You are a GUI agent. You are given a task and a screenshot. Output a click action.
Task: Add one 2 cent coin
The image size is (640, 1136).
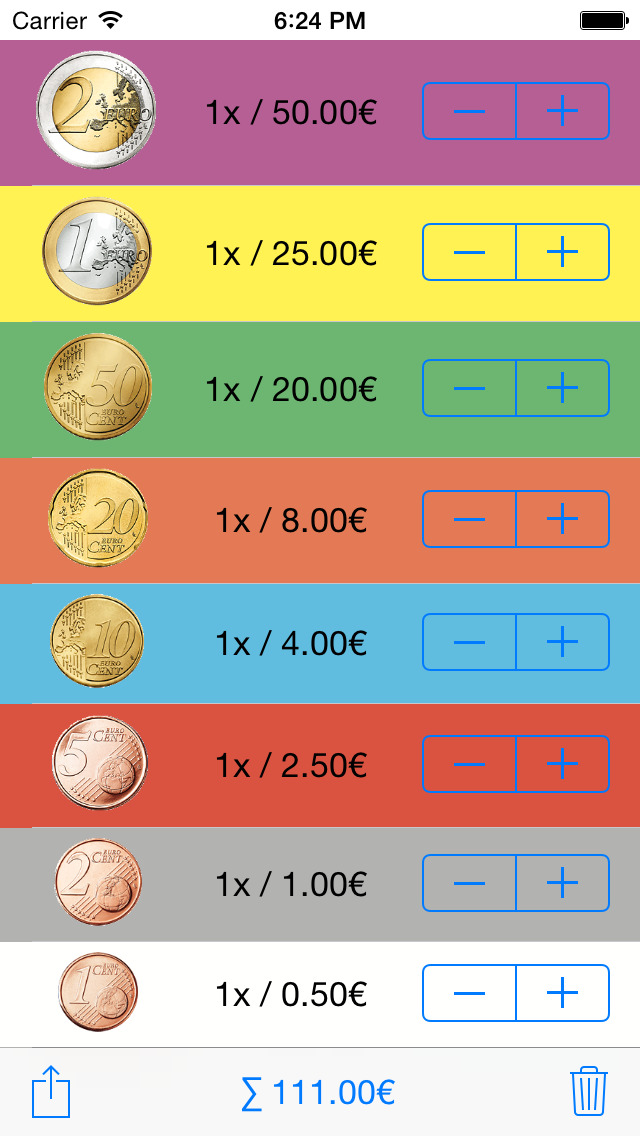562,882
